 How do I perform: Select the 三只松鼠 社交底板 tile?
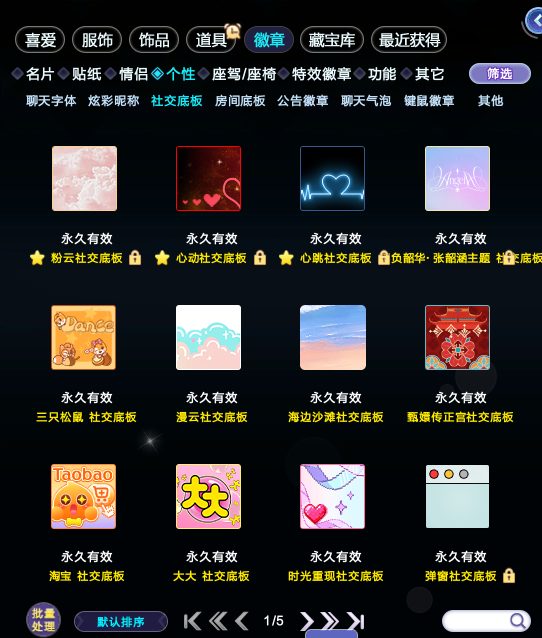click(83, 337)
